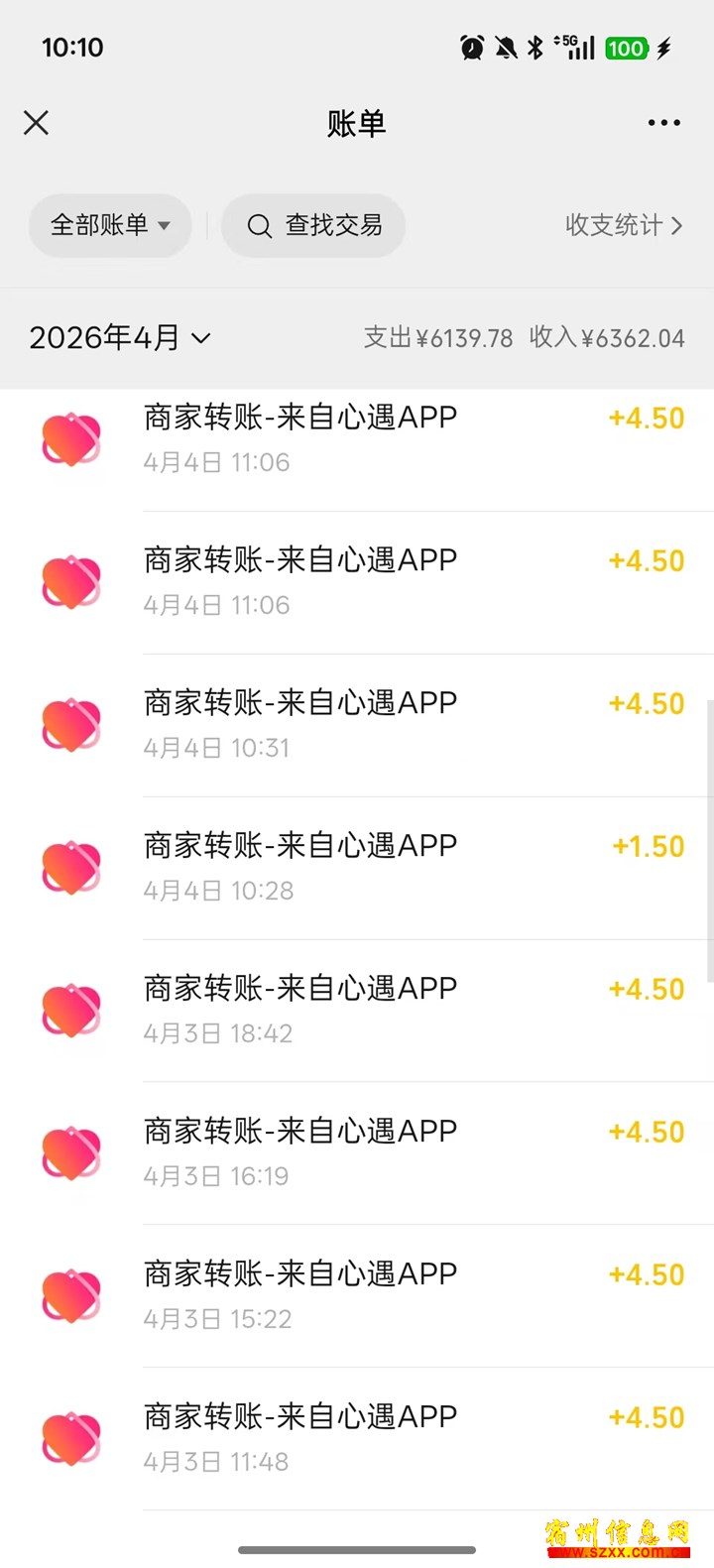Tap the 查找交易 search box
The width and height of the screenshot is (714, 1568).
tap(313, 226)
